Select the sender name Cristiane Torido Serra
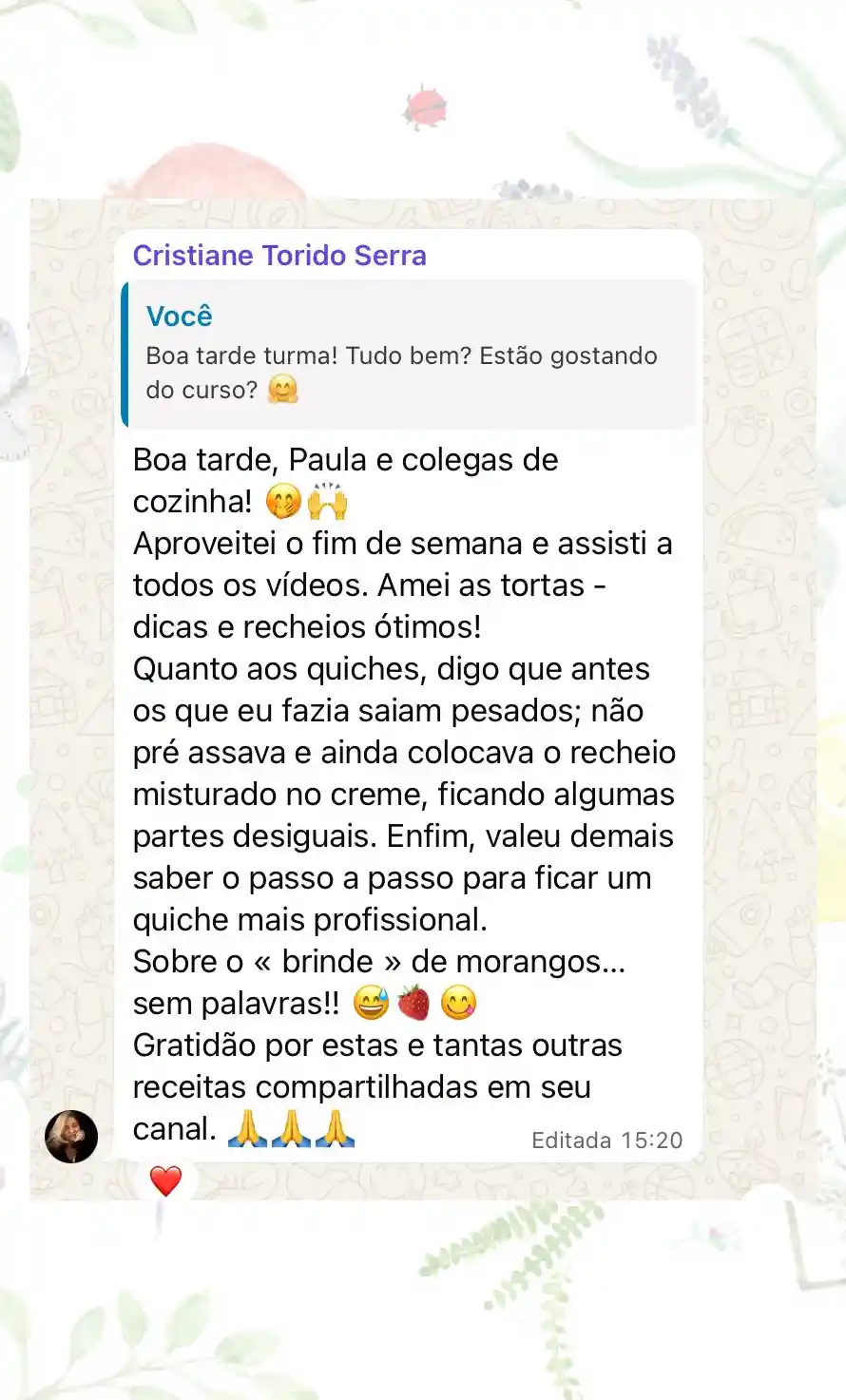 (x=279, y=255)
